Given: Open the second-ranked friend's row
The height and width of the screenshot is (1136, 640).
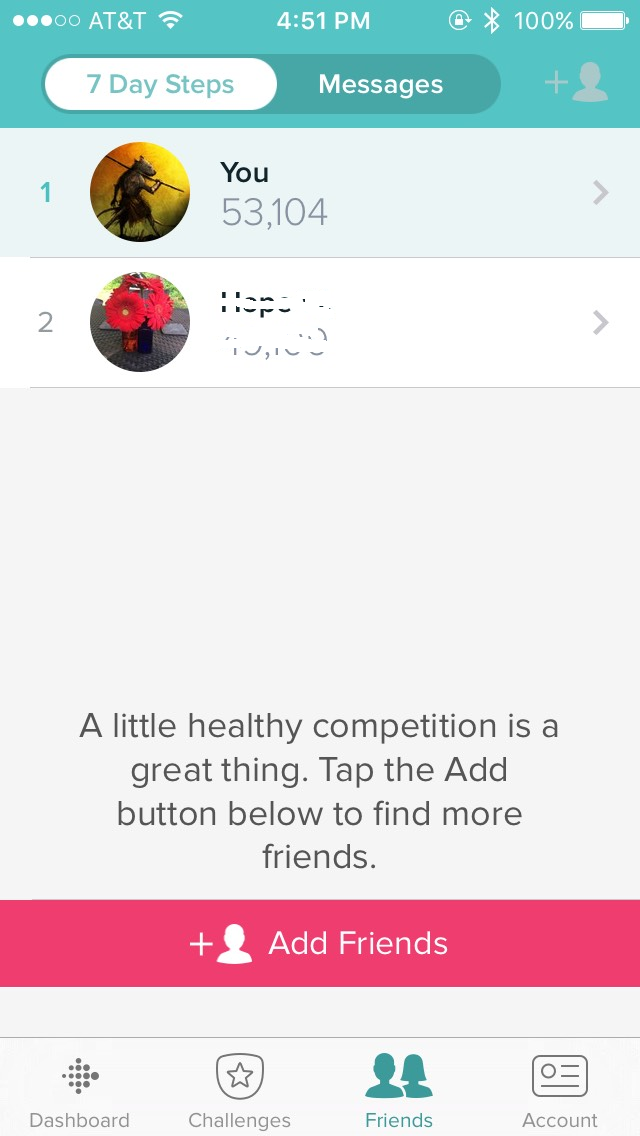Looking at the screenshot, I should point(320,322).
